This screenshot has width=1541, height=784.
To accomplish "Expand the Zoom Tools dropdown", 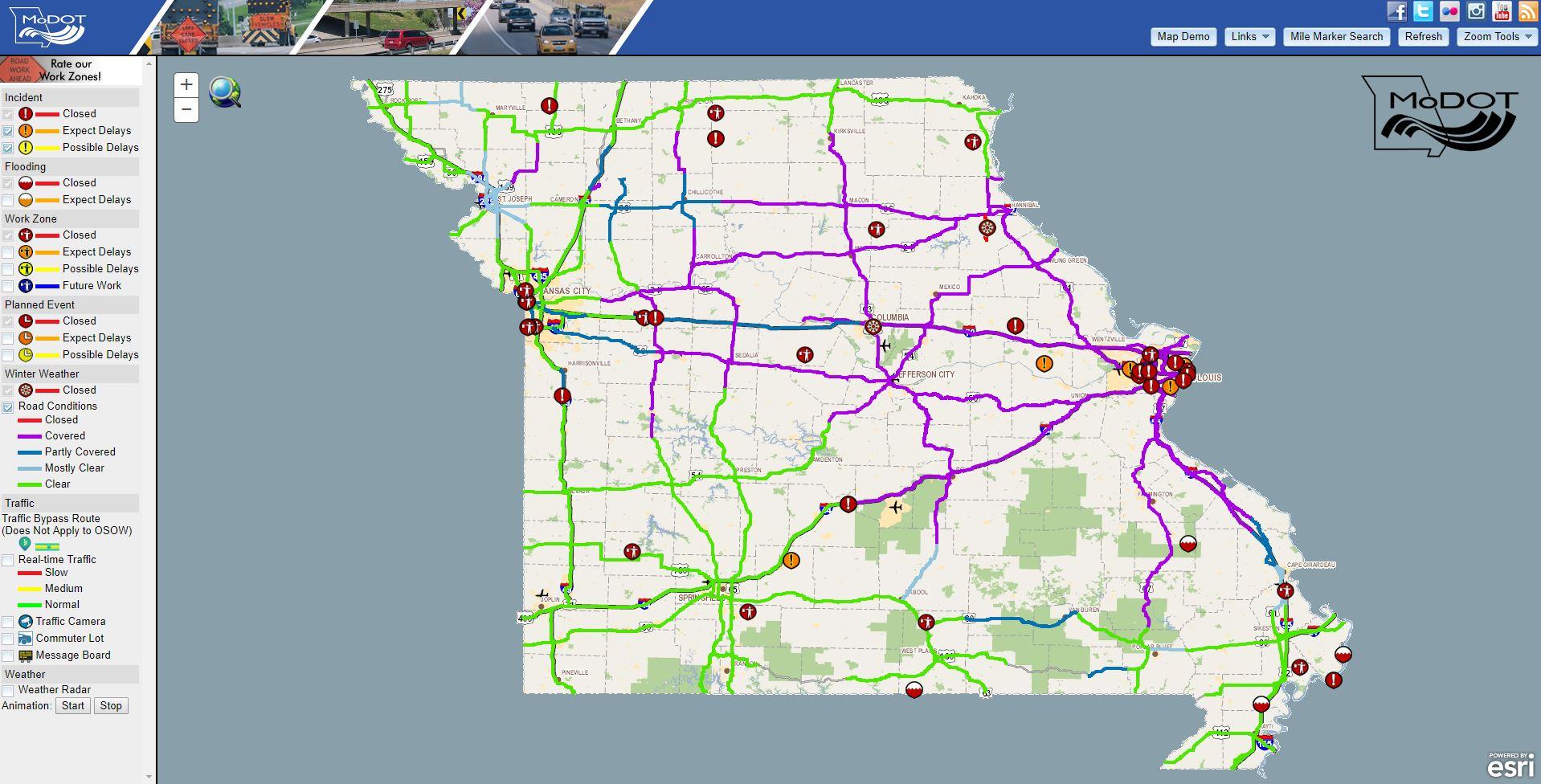I will (x=1497, y=37).
